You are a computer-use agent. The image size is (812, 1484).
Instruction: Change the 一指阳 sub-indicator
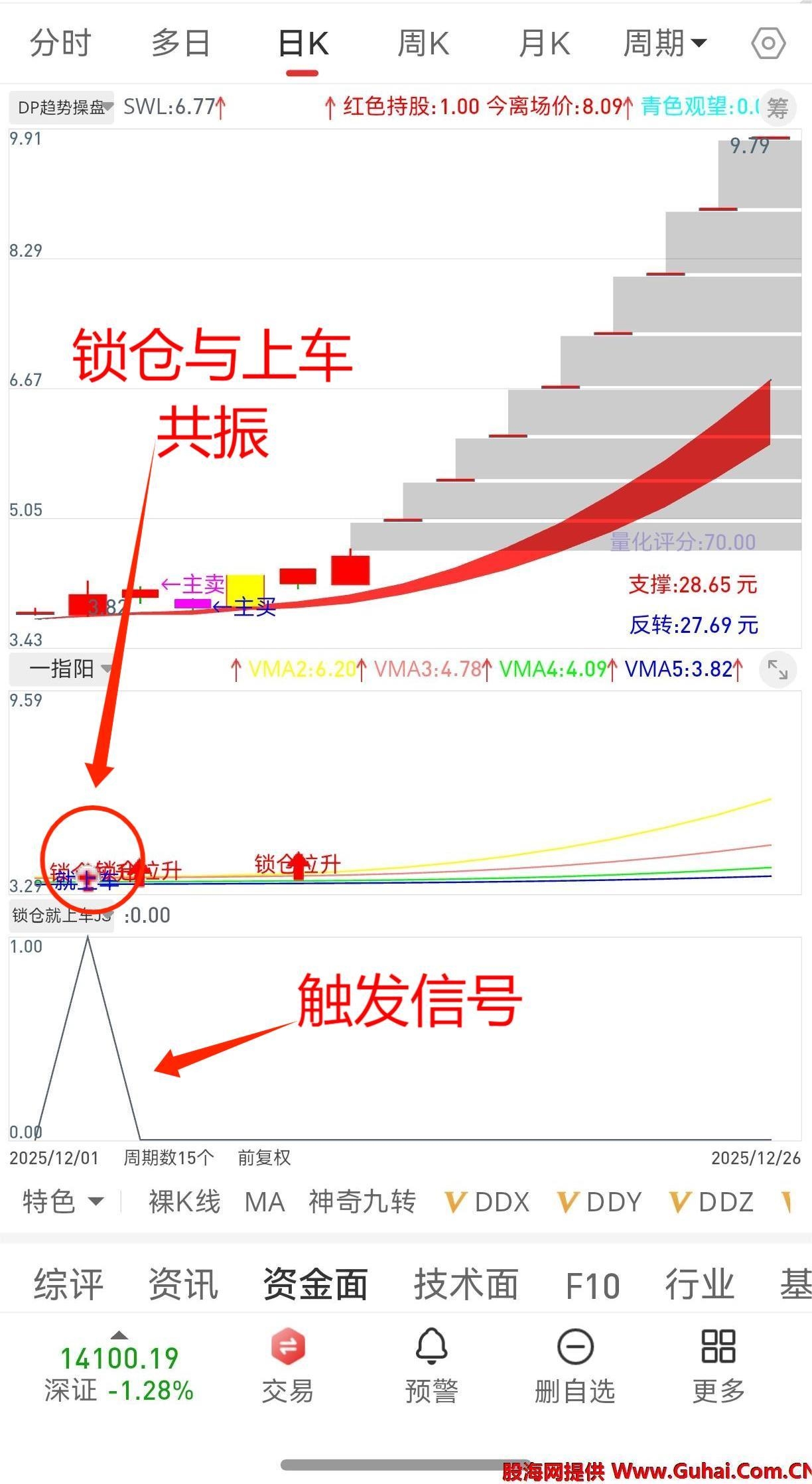point(63,669)
